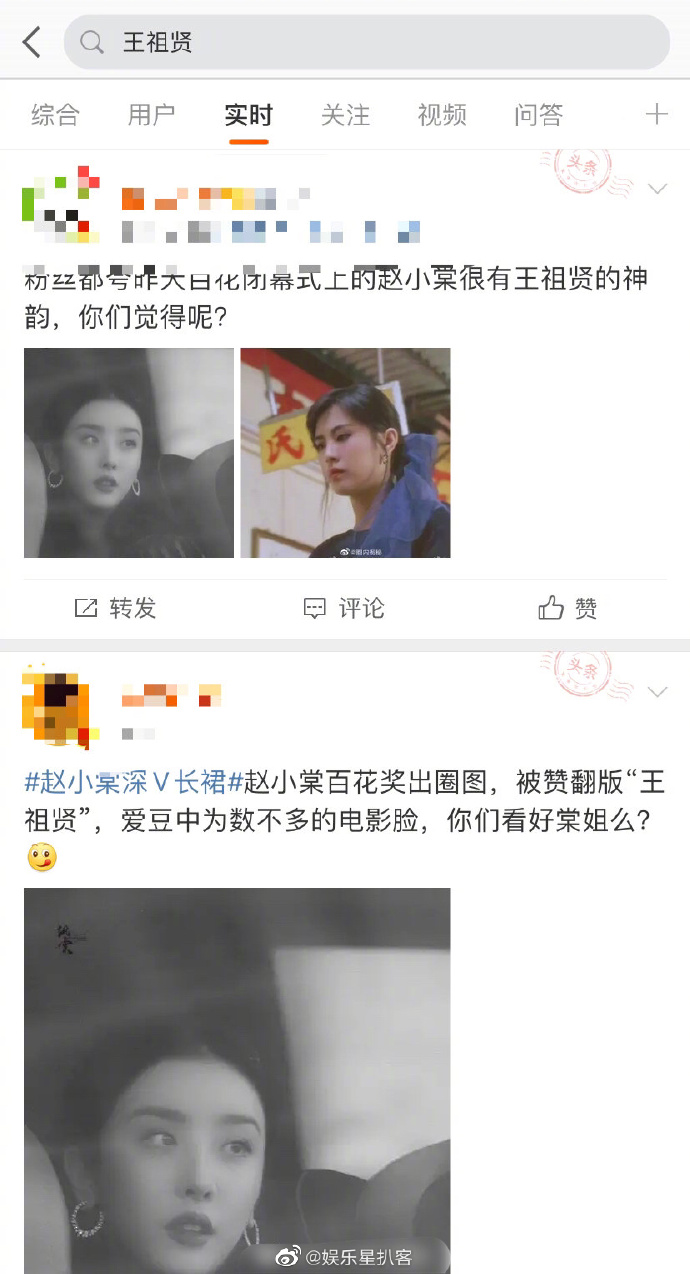Open the 问答 tab
The image size is (690, 1274).
click(539, 115)
